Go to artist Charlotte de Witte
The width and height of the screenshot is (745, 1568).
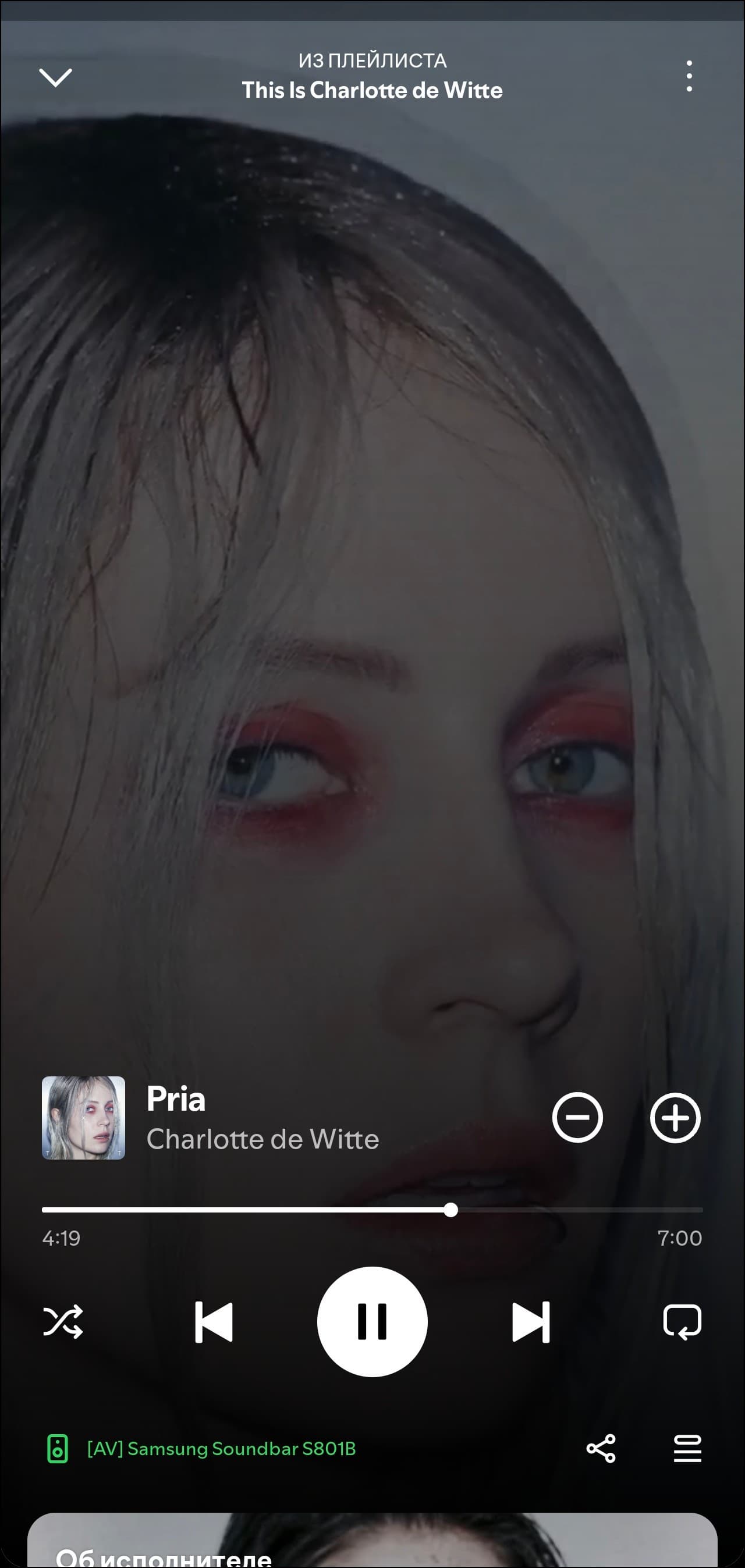[x=262, y=1139]
